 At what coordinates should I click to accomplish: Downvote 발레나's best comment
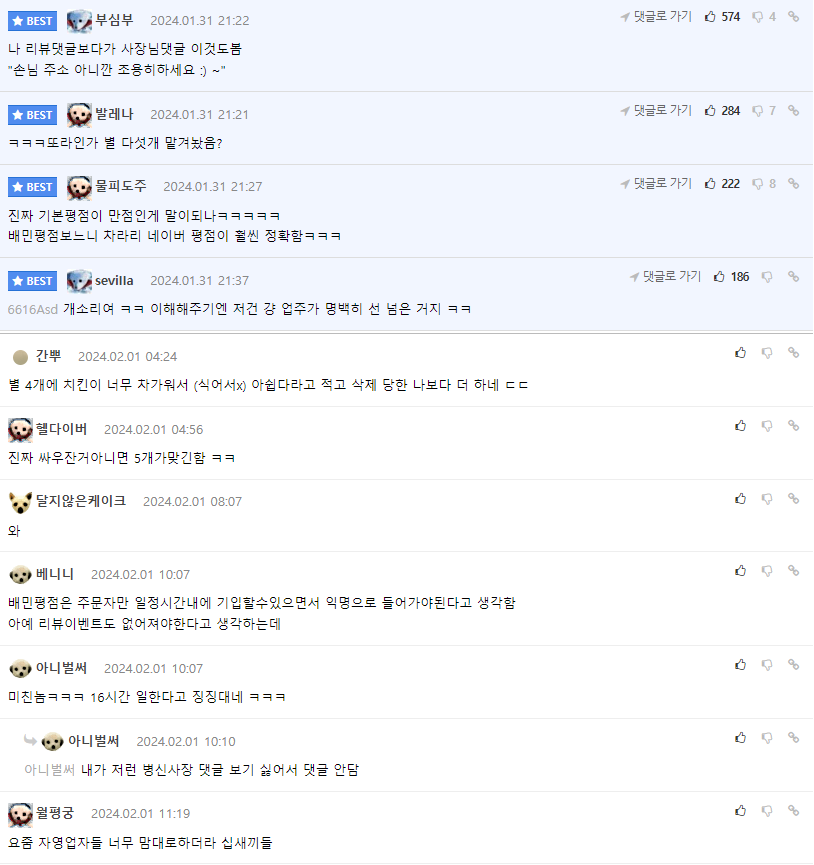(x=758, y=111)
